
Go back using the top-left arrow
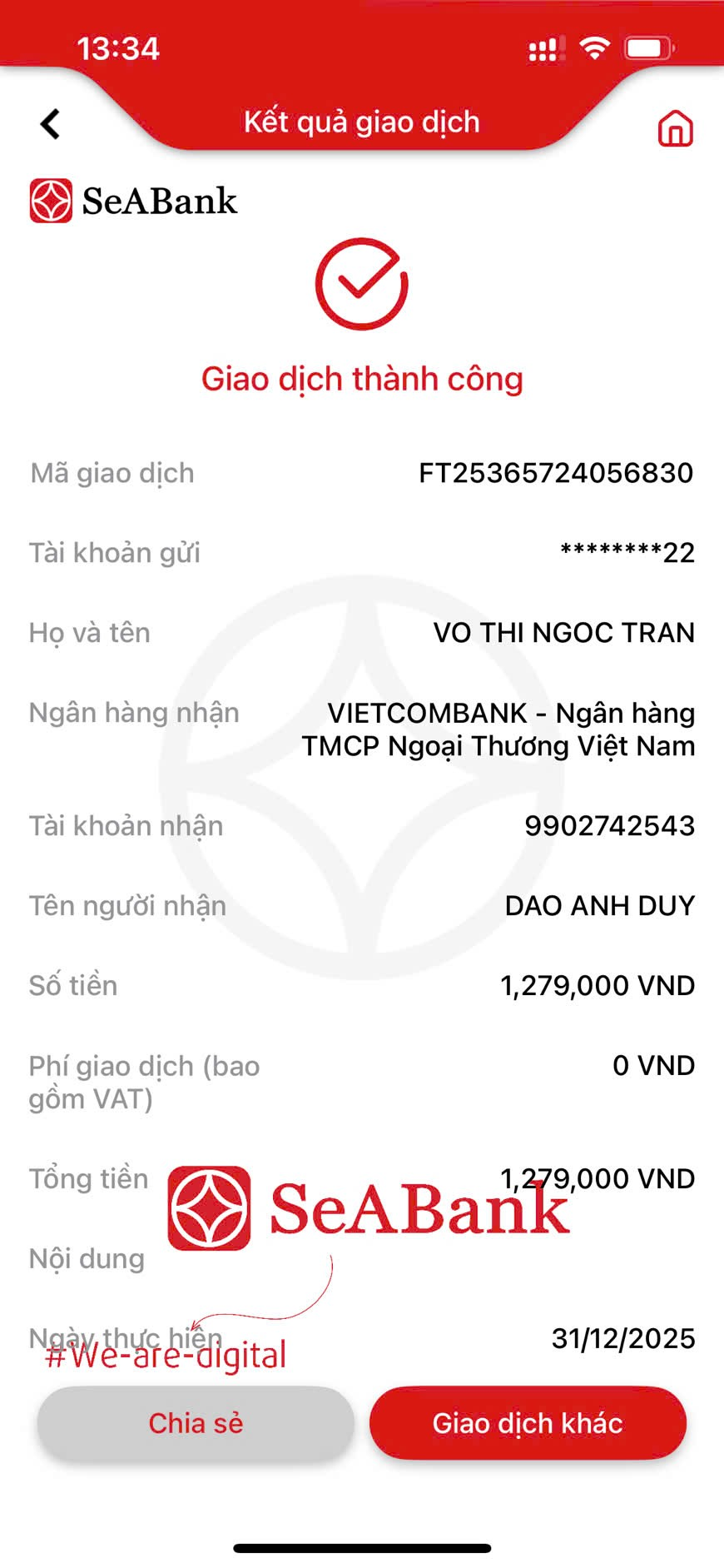pos(51,125)
